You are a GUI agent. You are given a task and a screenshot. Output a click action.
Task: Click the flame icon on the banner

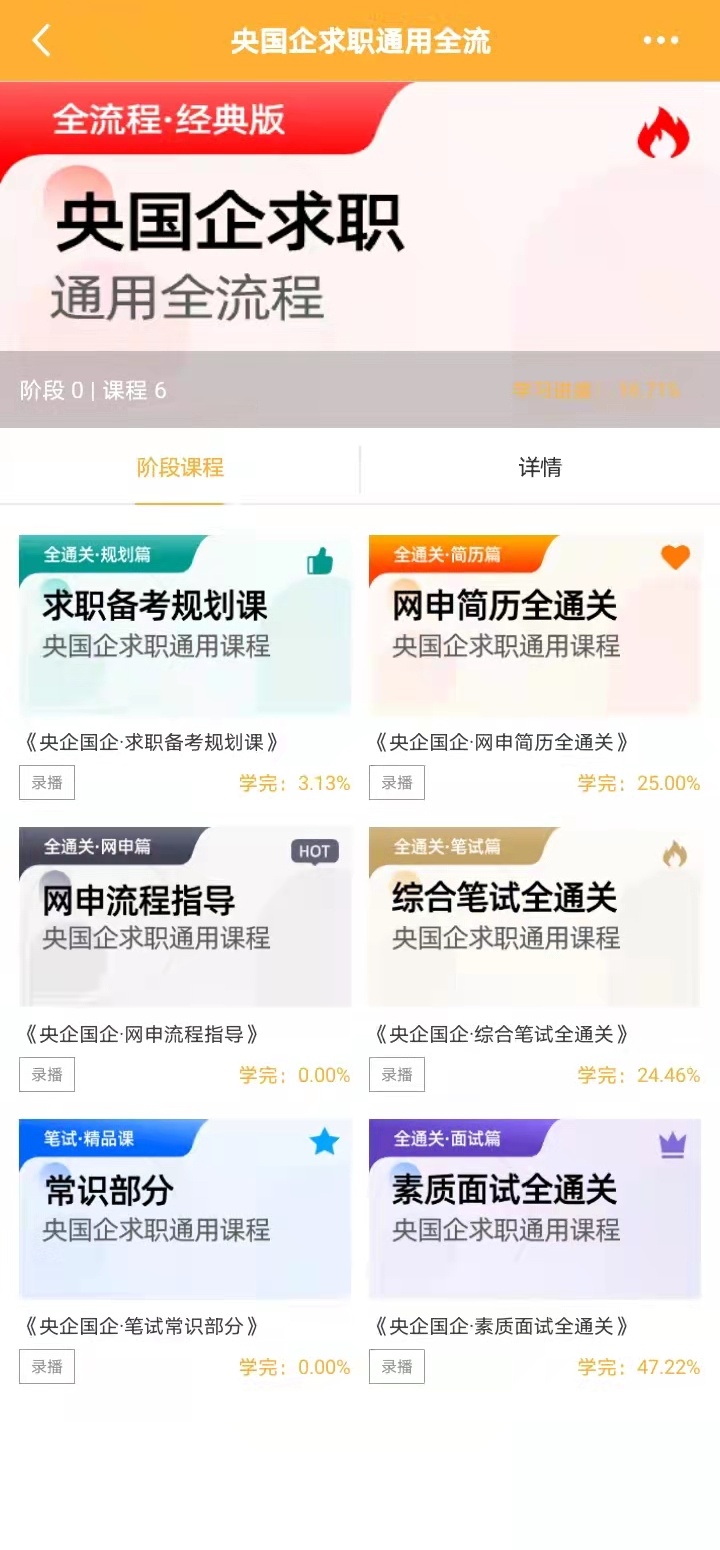pos(662,132)
